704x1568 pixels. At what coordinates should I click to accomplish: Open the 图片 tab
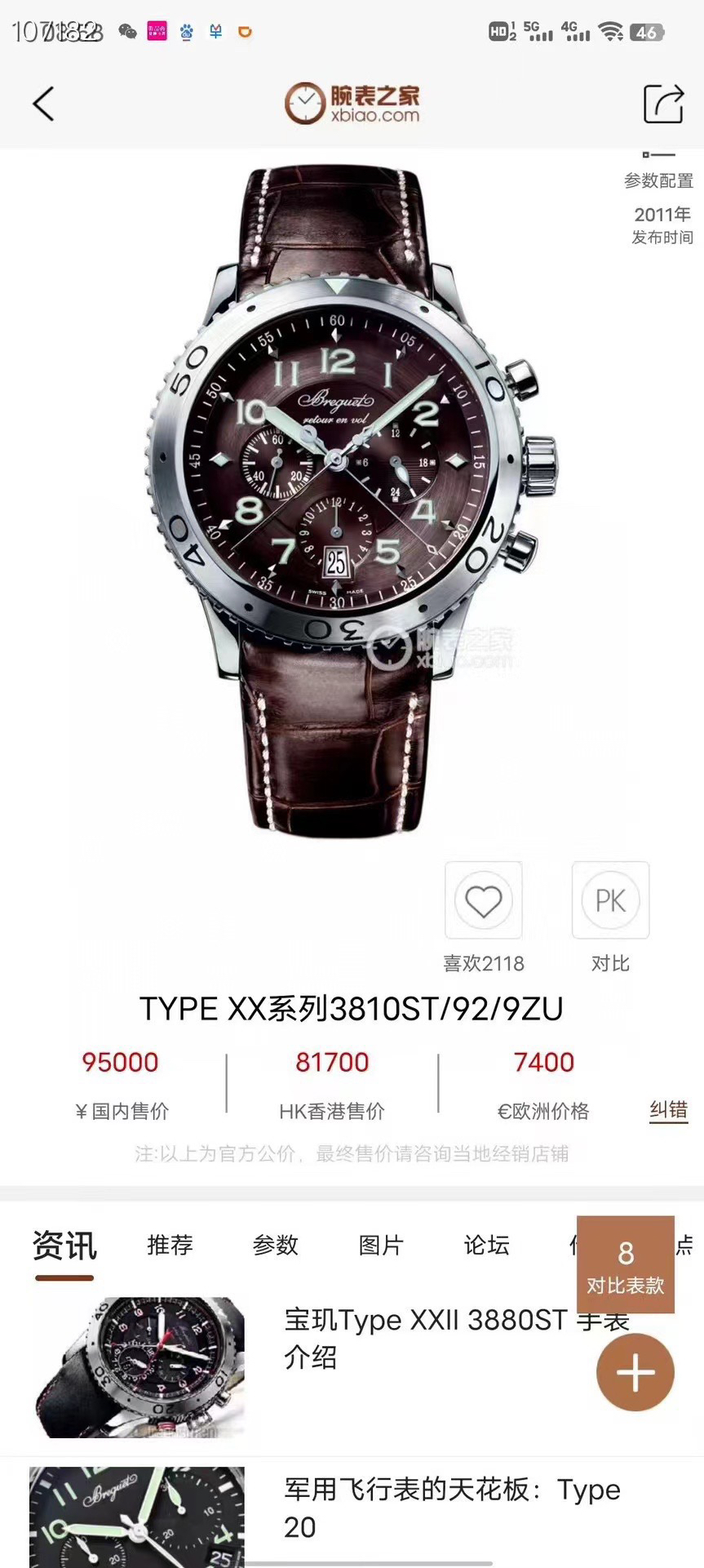(381, 1245)
